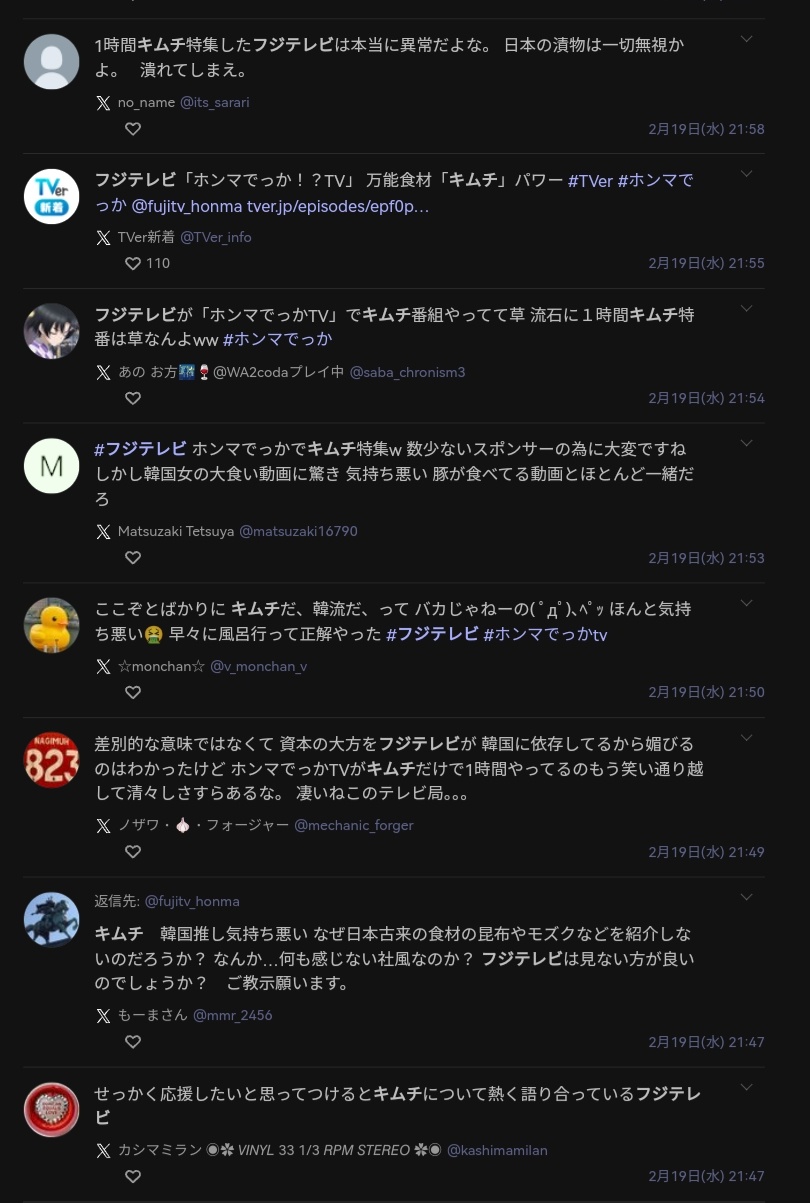Open the @fujitv_honma mention in the TVer post
Image resolution: width=810 pixels, height=1203 pixels.
tap(187, 206)
